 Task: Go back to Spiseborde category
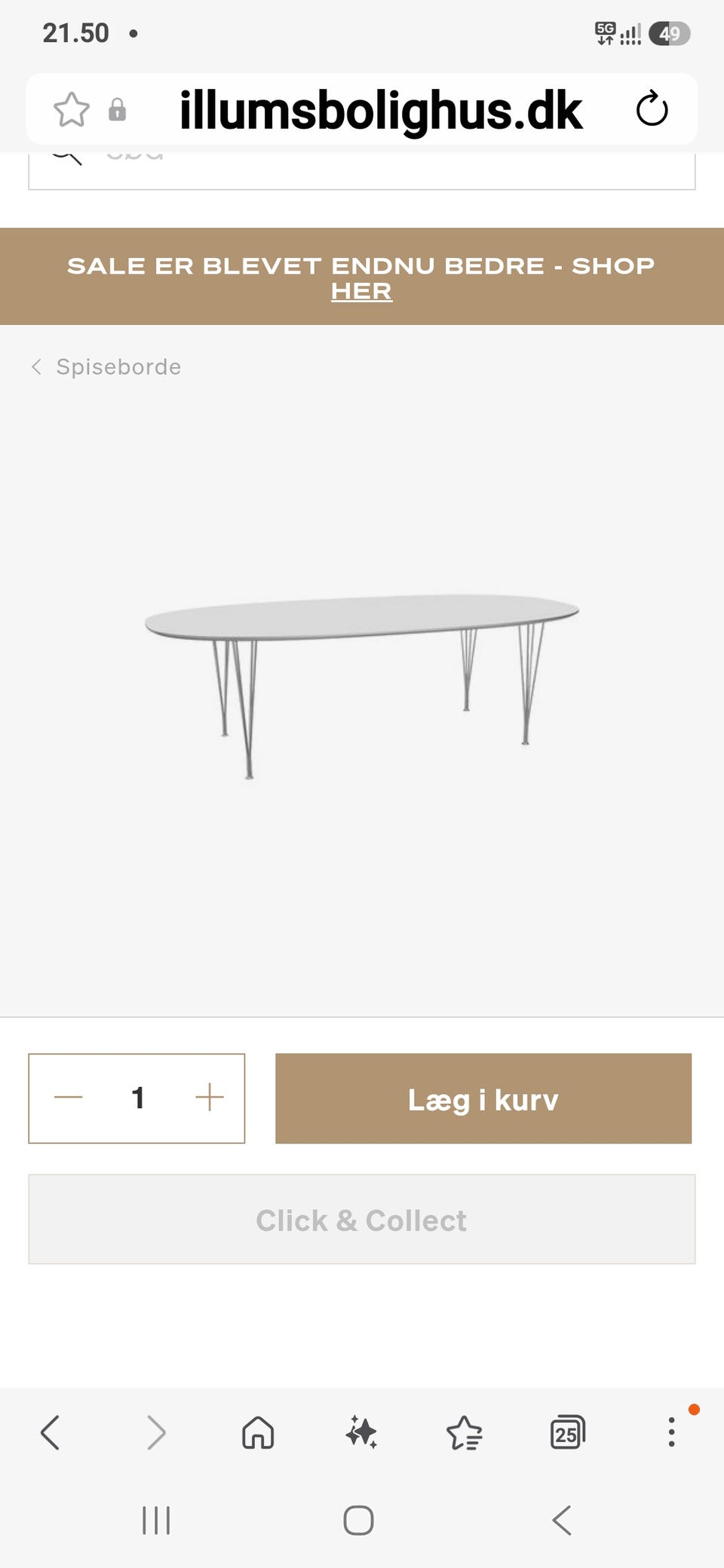106,367
